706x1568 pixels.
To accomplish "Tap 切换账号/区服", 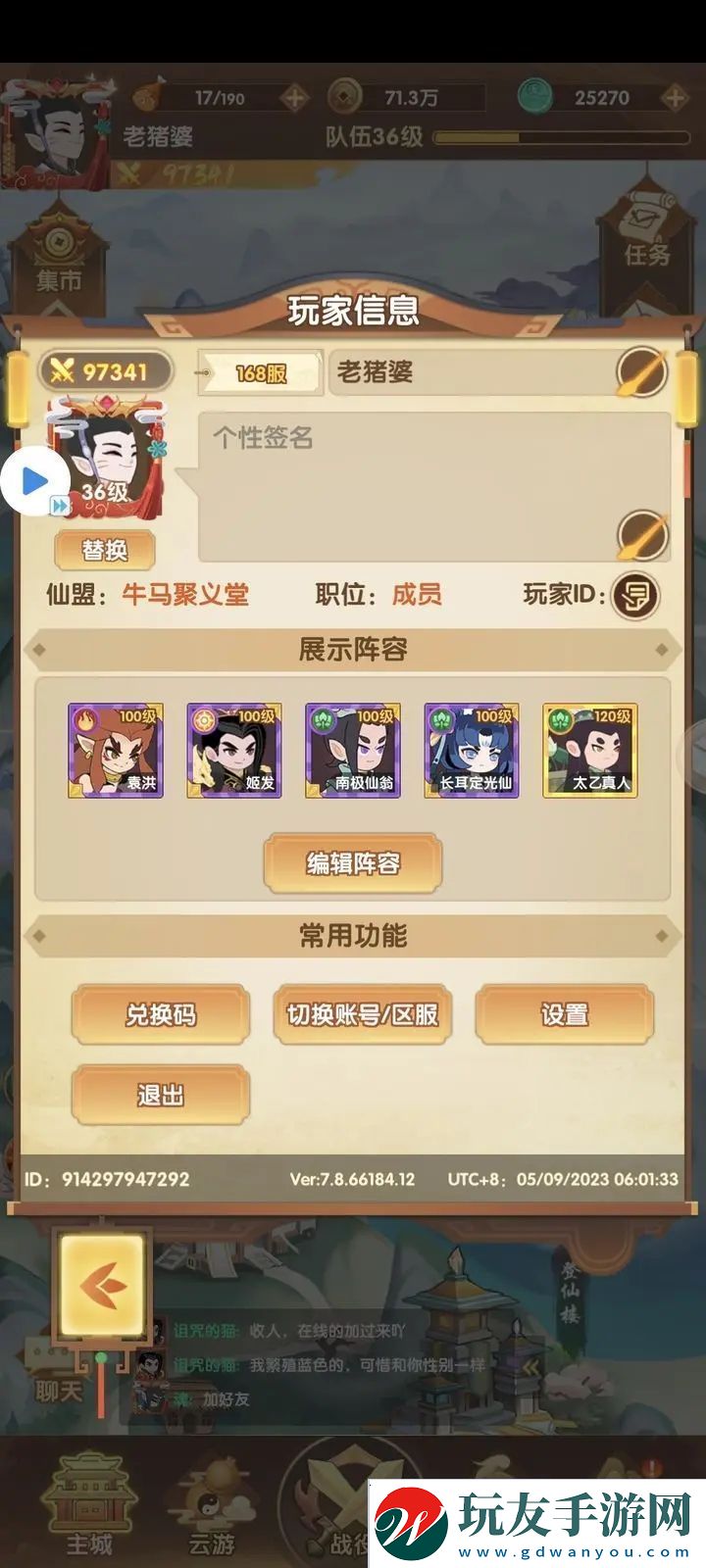I will [362, 1015].
